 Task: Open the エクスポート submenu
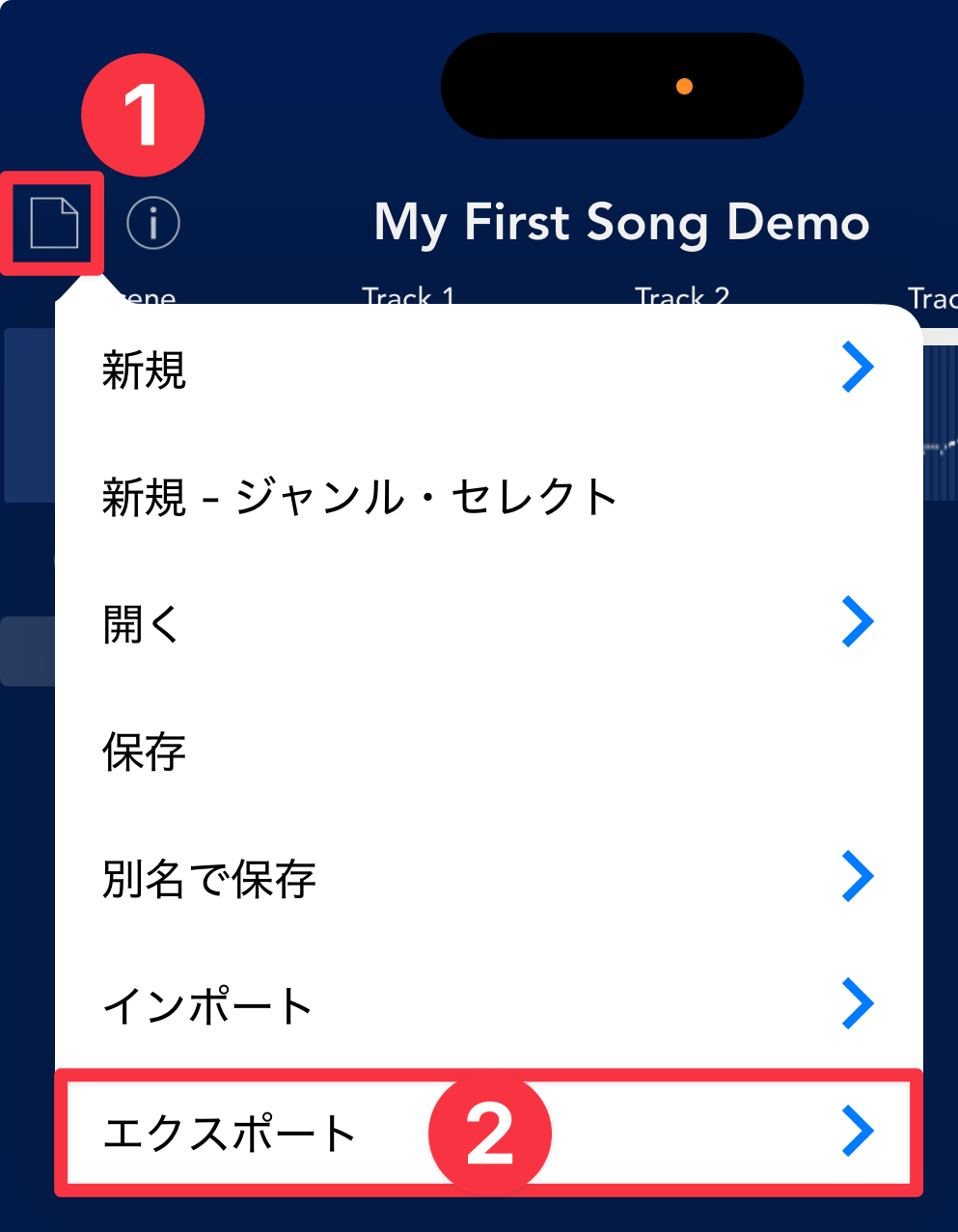[487, 1133]
